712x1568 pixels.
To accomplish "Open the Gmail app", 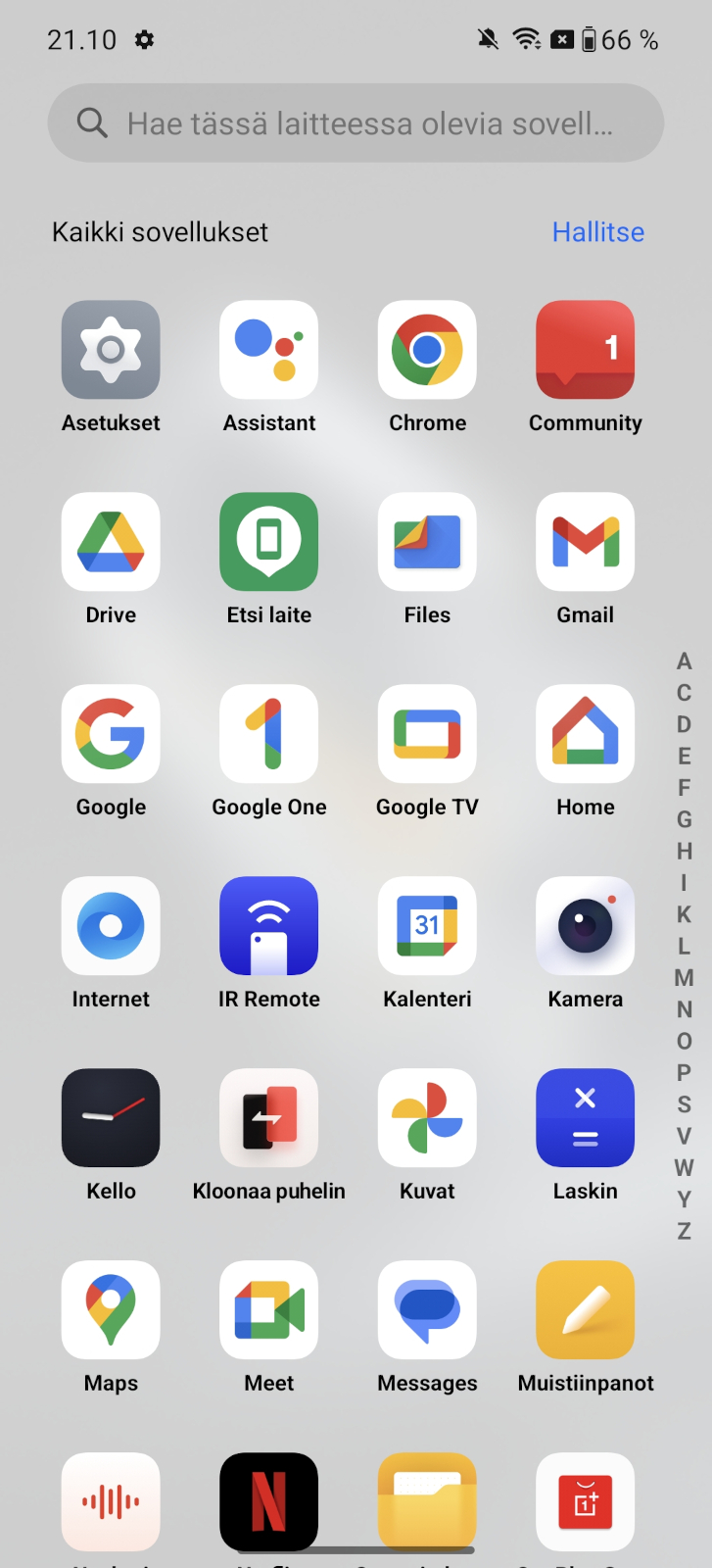I will click(586, 542).
